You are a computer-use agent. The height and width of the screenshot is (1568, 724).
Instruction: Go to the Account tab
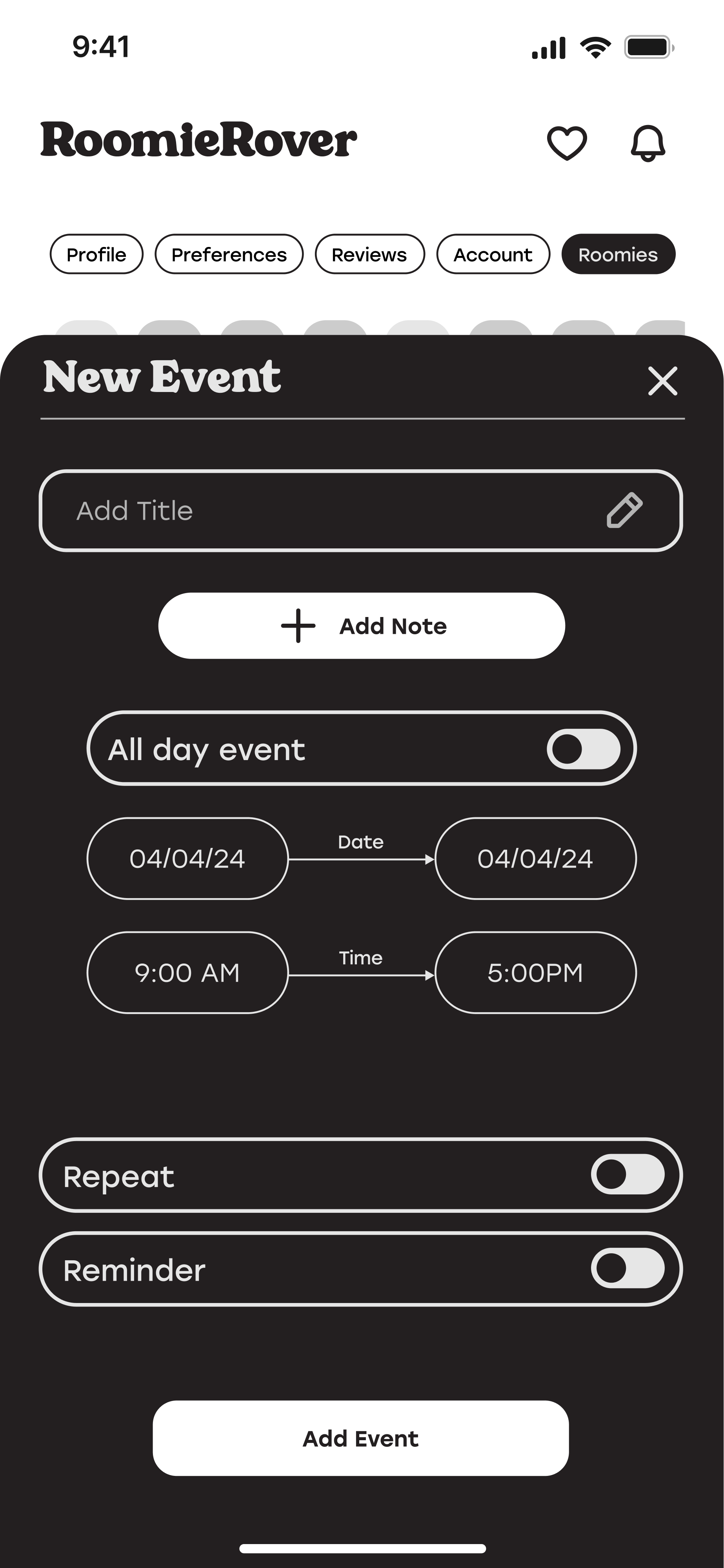493,254
